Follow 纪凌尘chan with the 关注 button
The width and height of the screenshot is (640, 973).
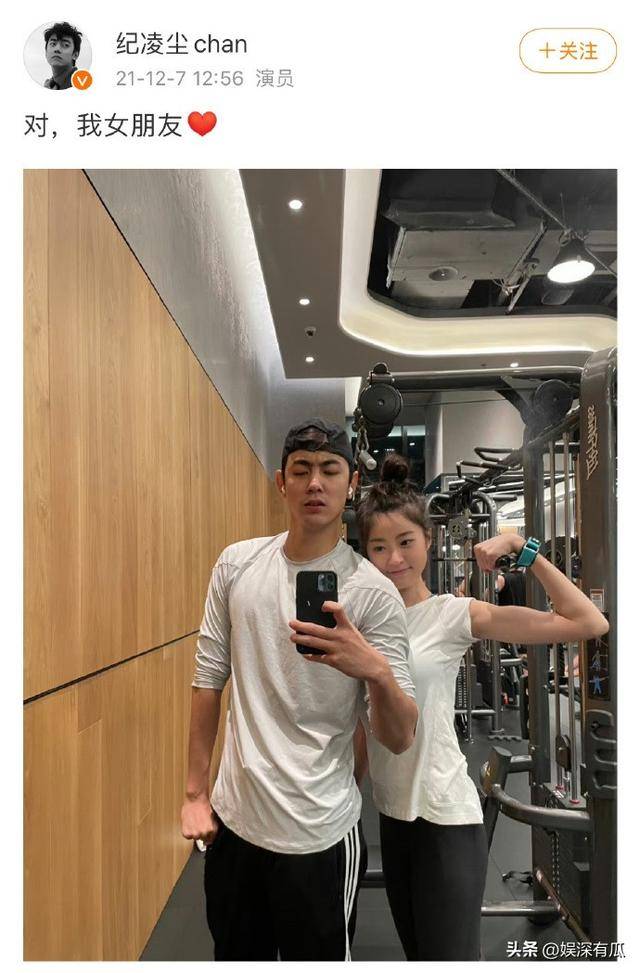pos(567,50)
